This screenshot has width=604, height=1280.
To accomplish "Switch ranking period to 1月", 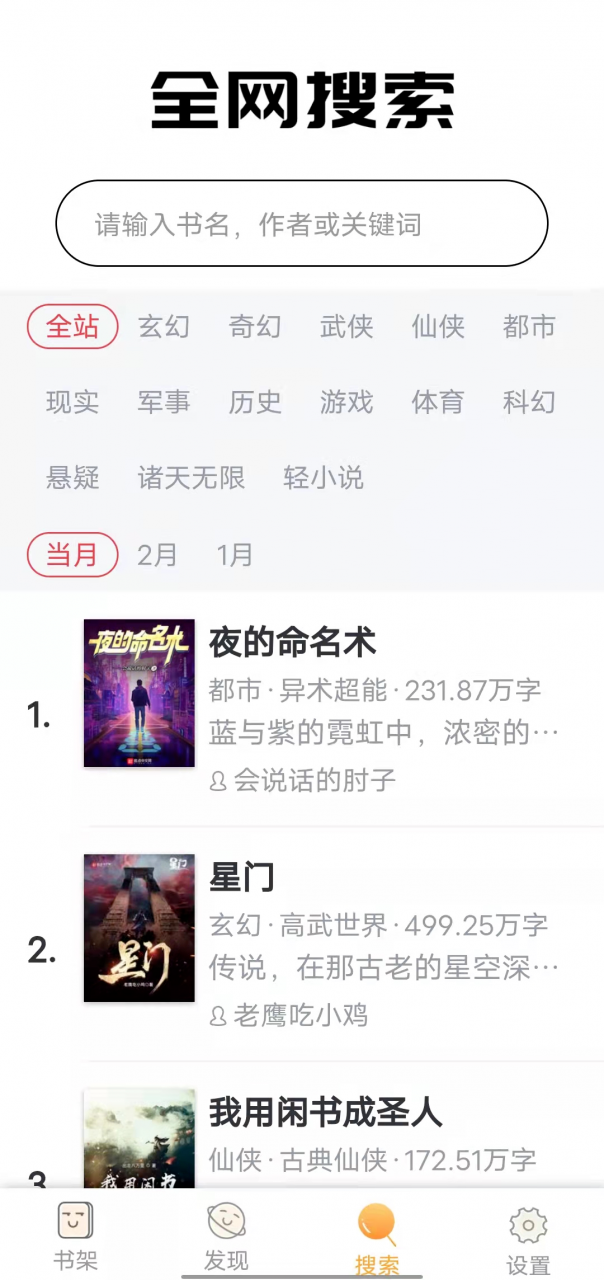I will point(235,555).
